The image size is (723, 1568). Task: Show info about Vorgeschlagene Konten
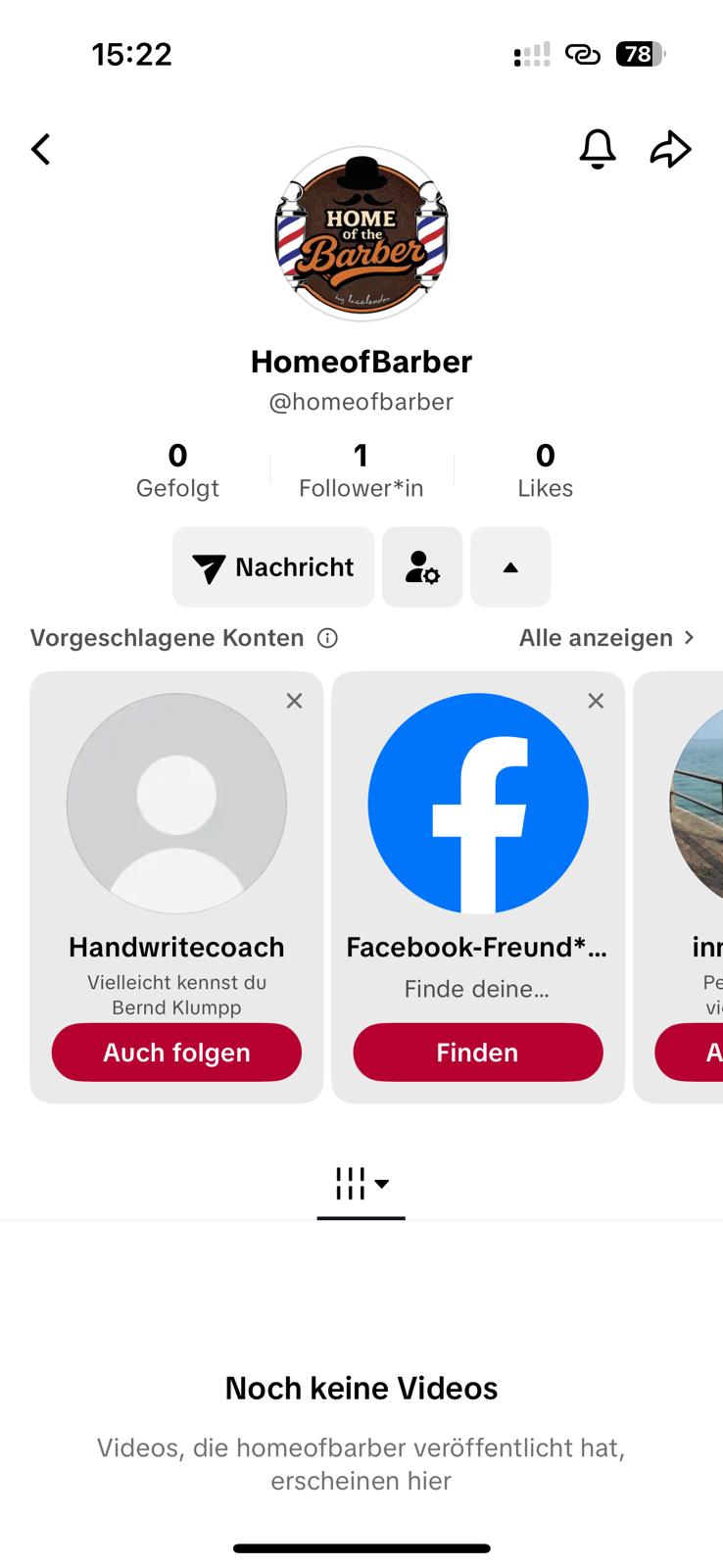[328, 638]
